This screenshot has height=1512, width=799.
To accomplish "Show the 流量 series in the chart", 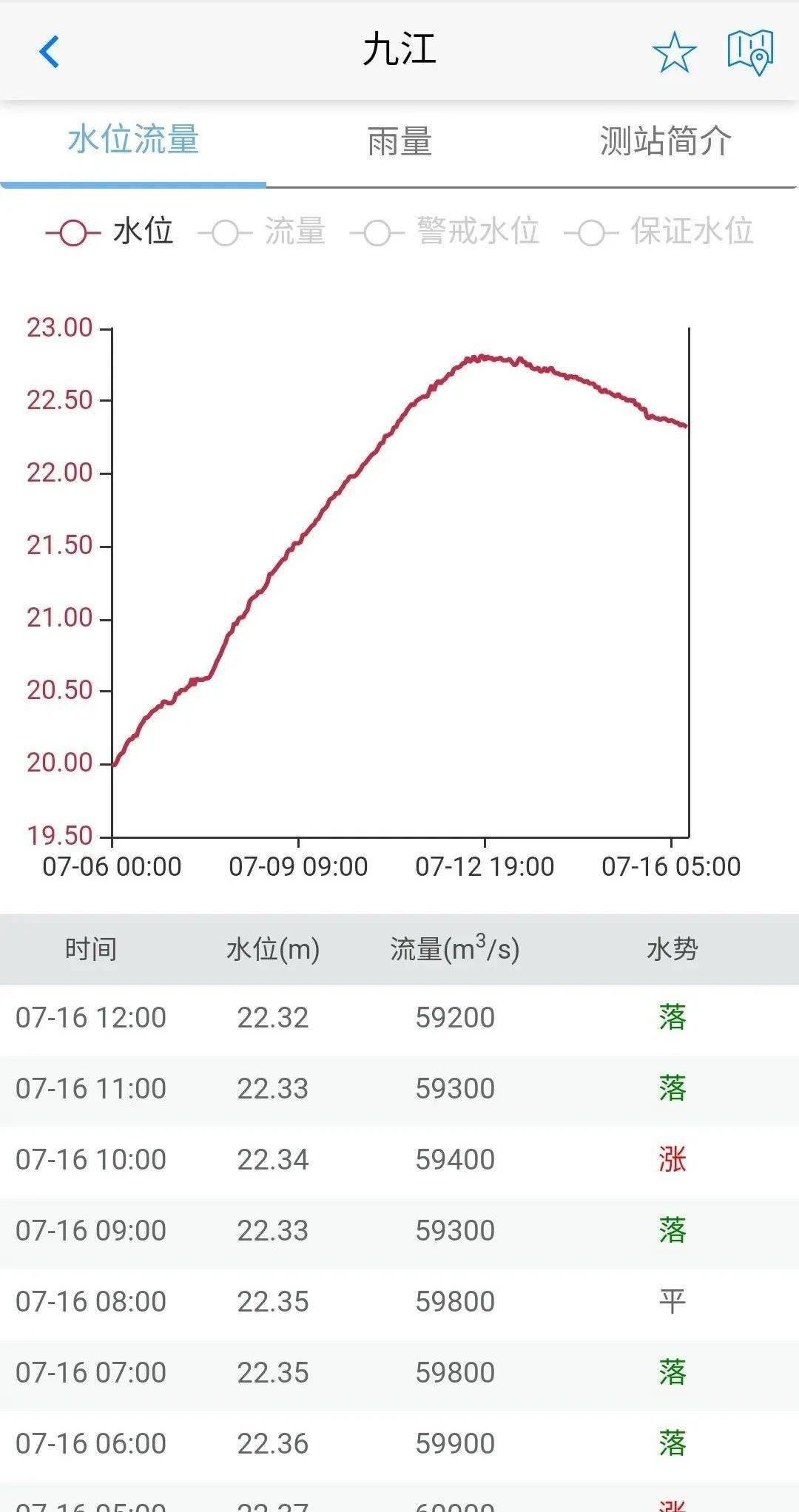I will point(262,232).
